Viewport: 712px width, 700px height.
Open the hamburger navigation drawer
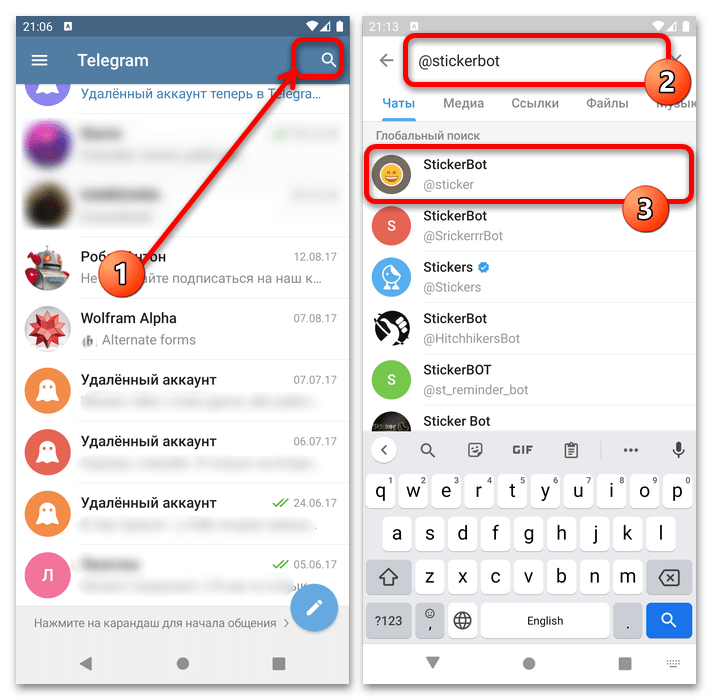[x=40, y=60]
